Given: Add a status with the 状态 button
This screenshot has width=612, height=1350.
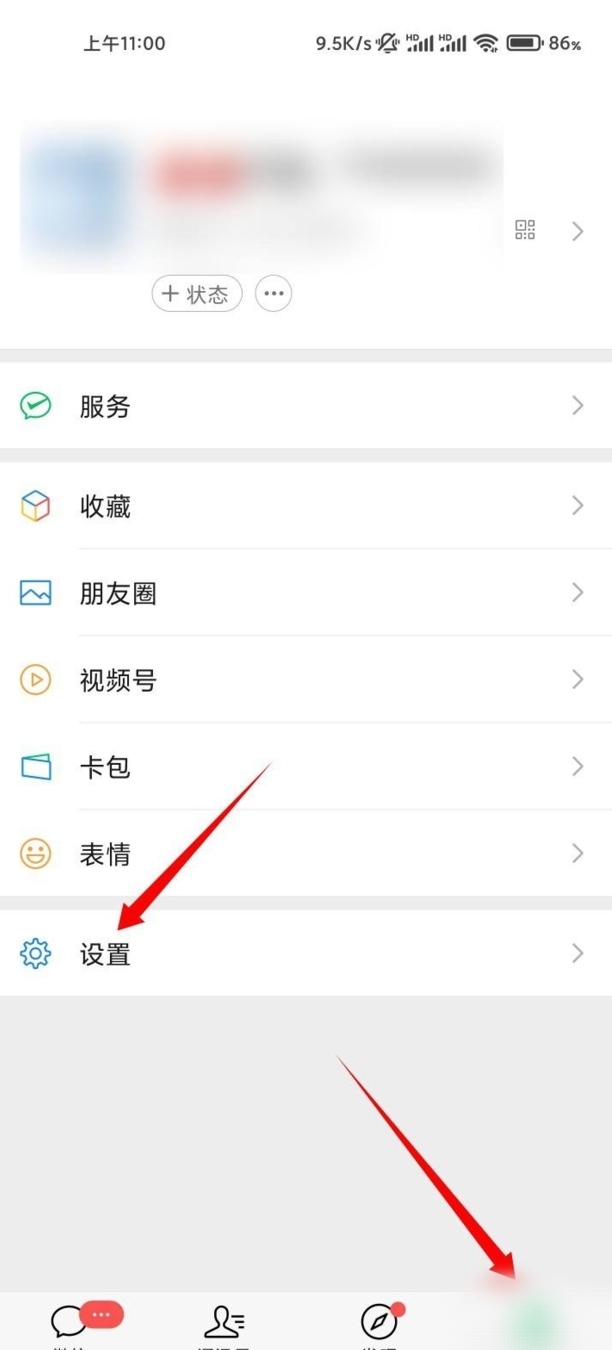Looking at the screenshot, I should pyautogui.click(x=196, y=294).
